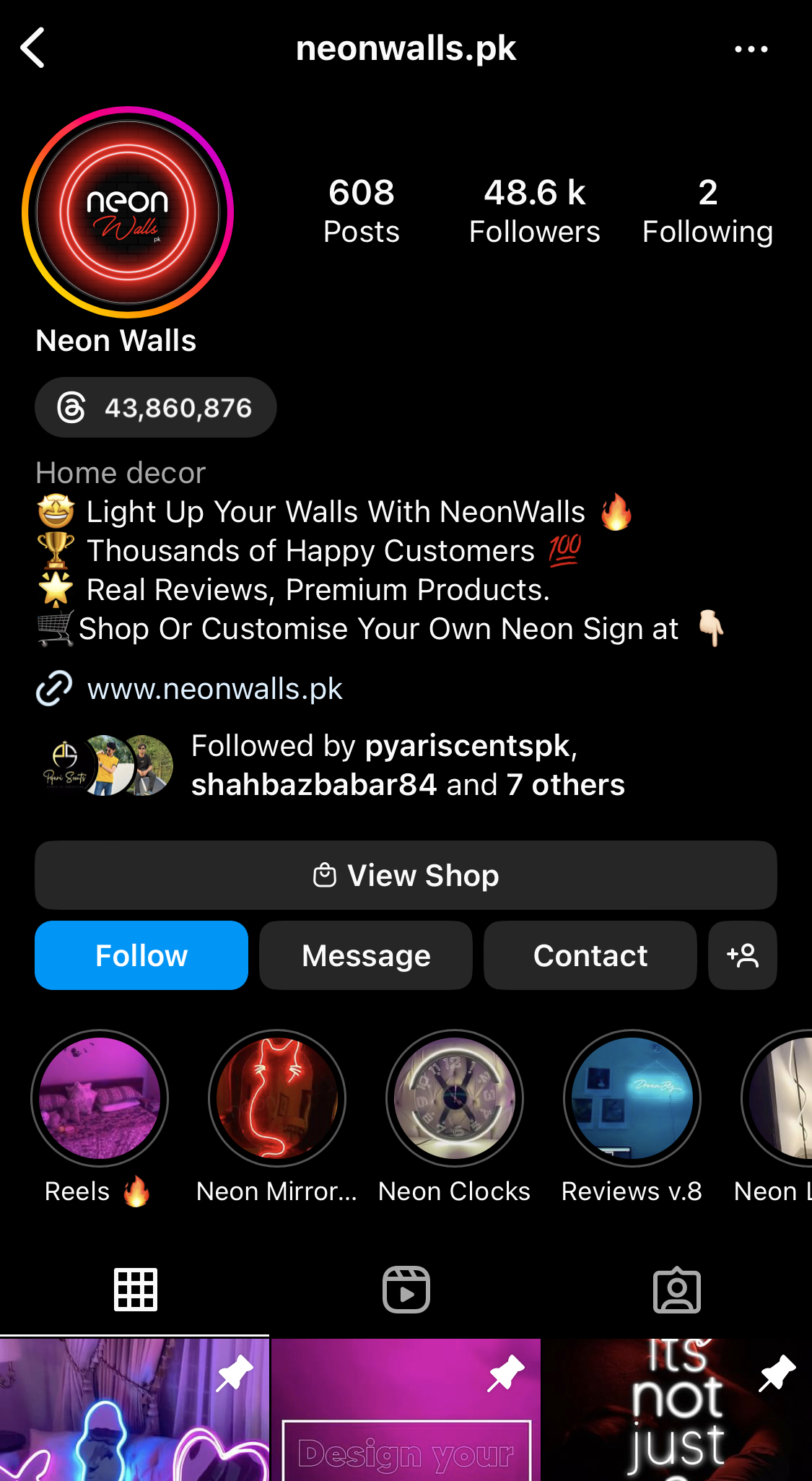Tap the View Shop button
The width and height of the screenshot is (812, 1481).
tap(406, 875)
